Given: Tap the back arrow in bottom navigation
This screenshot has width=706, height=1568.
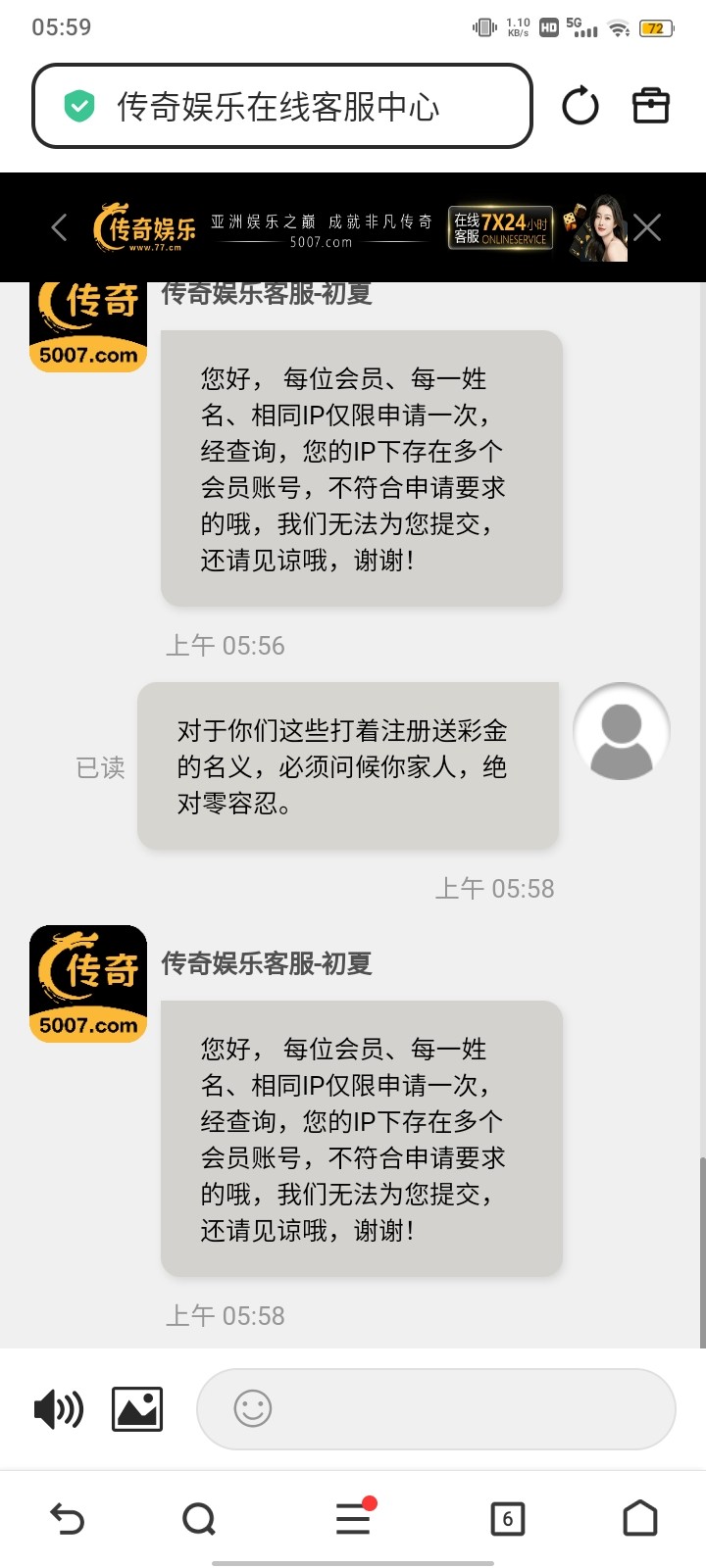Looking at the screenshot, I should tap(66, 1517).
